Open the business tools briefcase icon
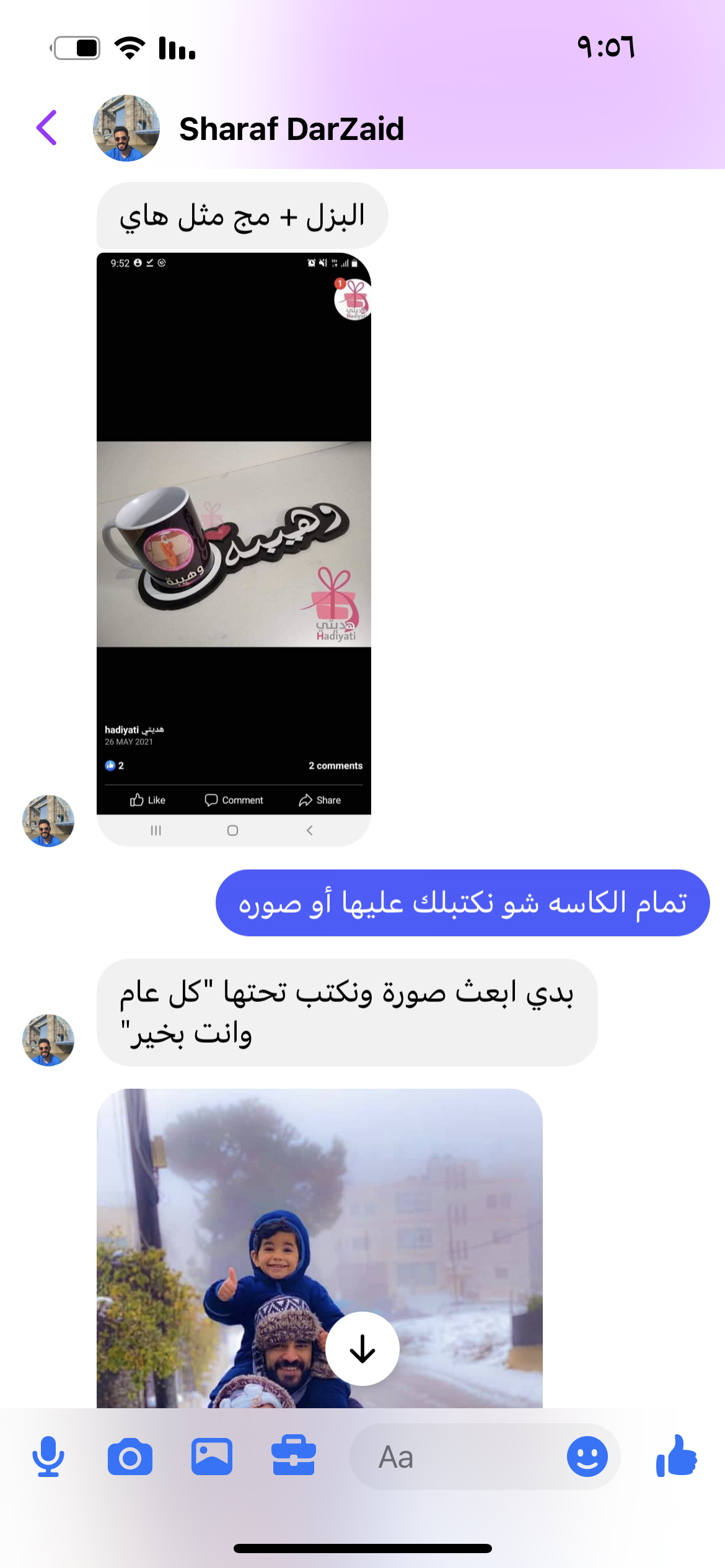 point(294,1457)
